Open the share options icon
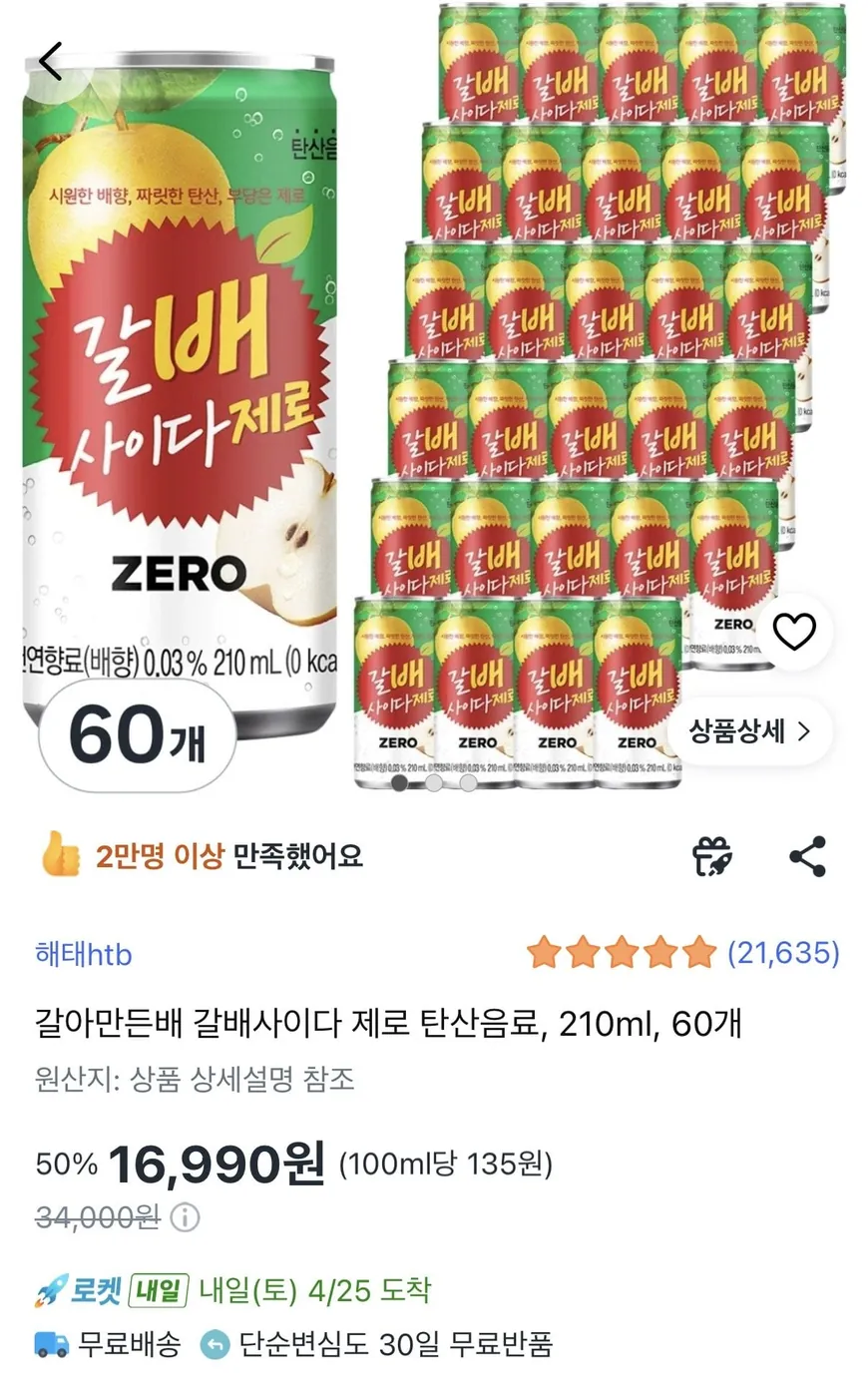Viewport: 868px width, 1397px height. point(806,856)
